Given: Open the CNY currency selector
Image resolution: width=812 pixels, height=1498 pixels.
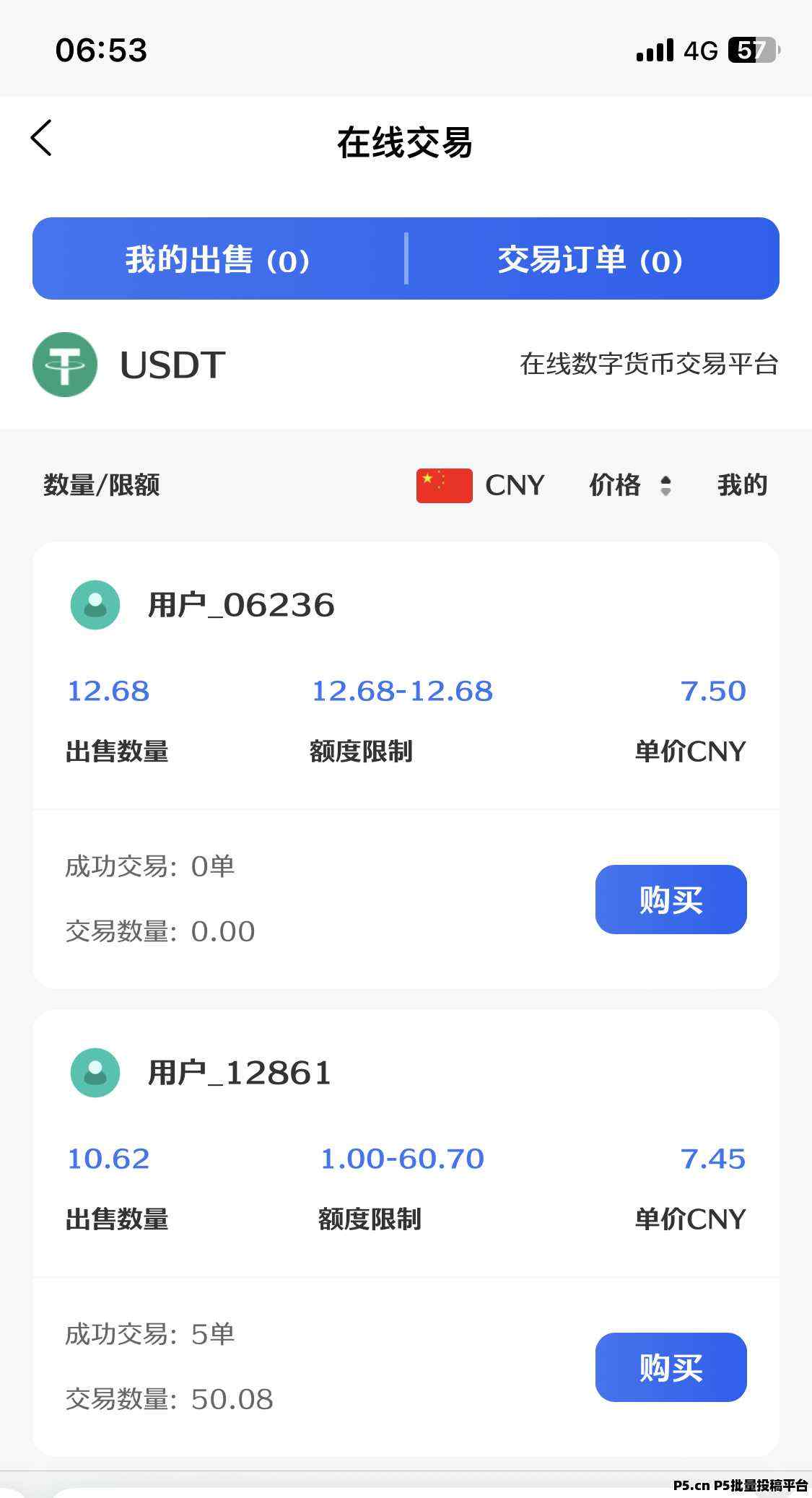Looking at the screenshot, I should click(x=481, y=485).
